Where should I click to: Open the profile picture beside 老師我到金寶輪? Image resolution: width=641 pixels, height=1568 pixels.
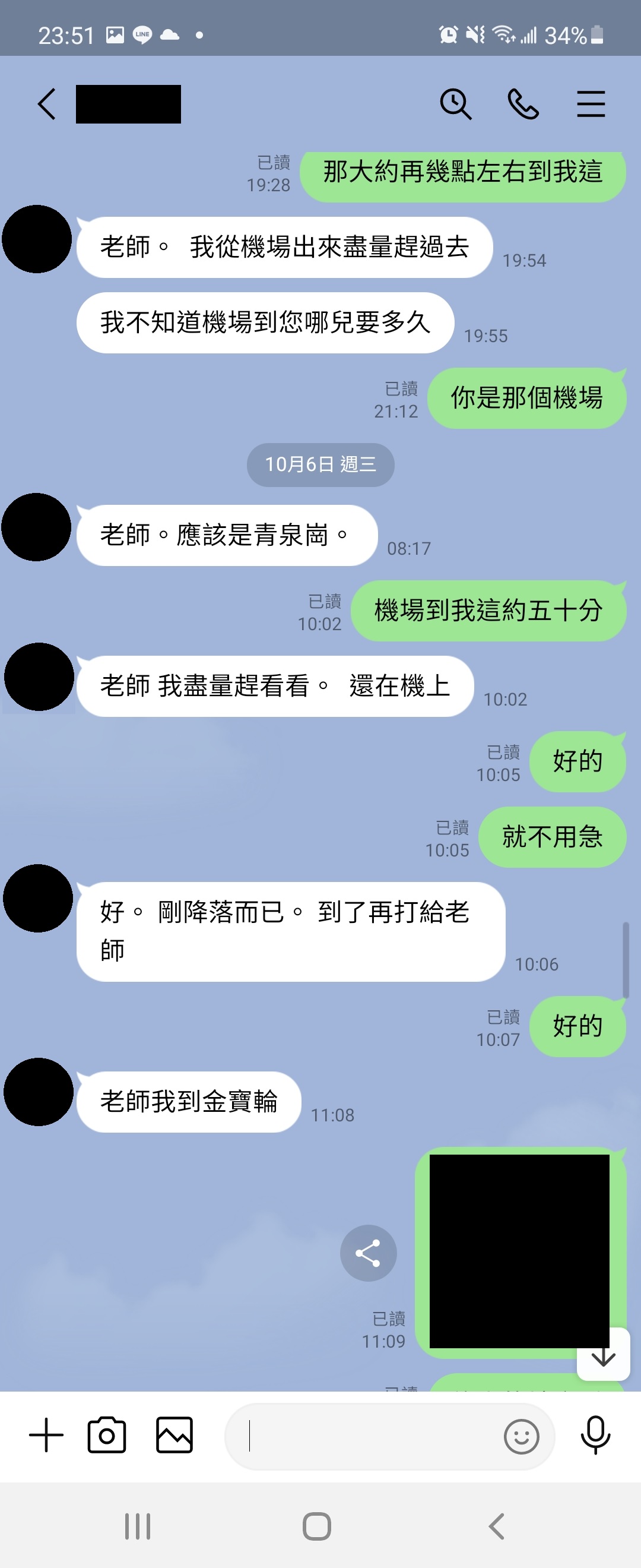[x=39, y=1092]
